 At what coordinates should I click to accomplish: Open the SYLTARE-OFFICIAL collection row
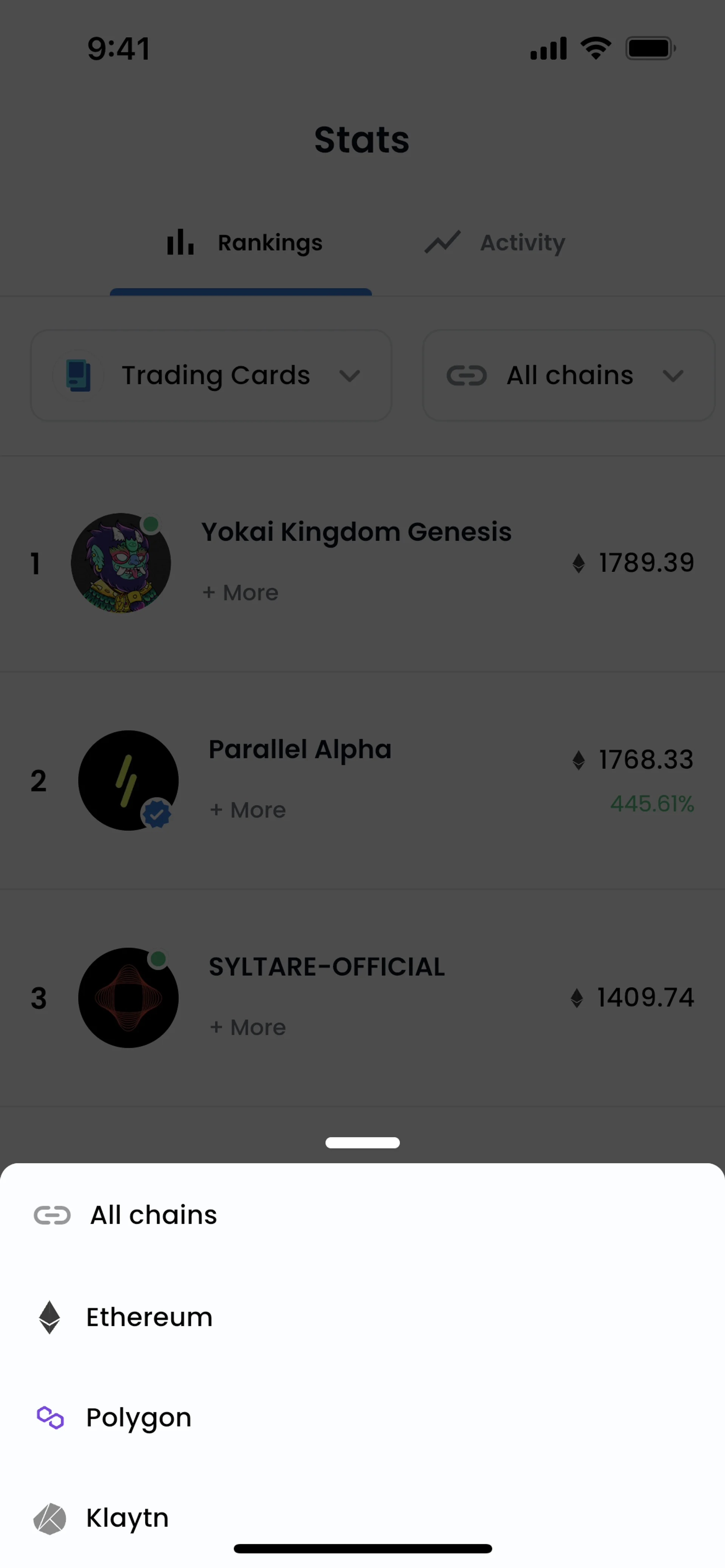pyautogui.click(x=327, y=967)
